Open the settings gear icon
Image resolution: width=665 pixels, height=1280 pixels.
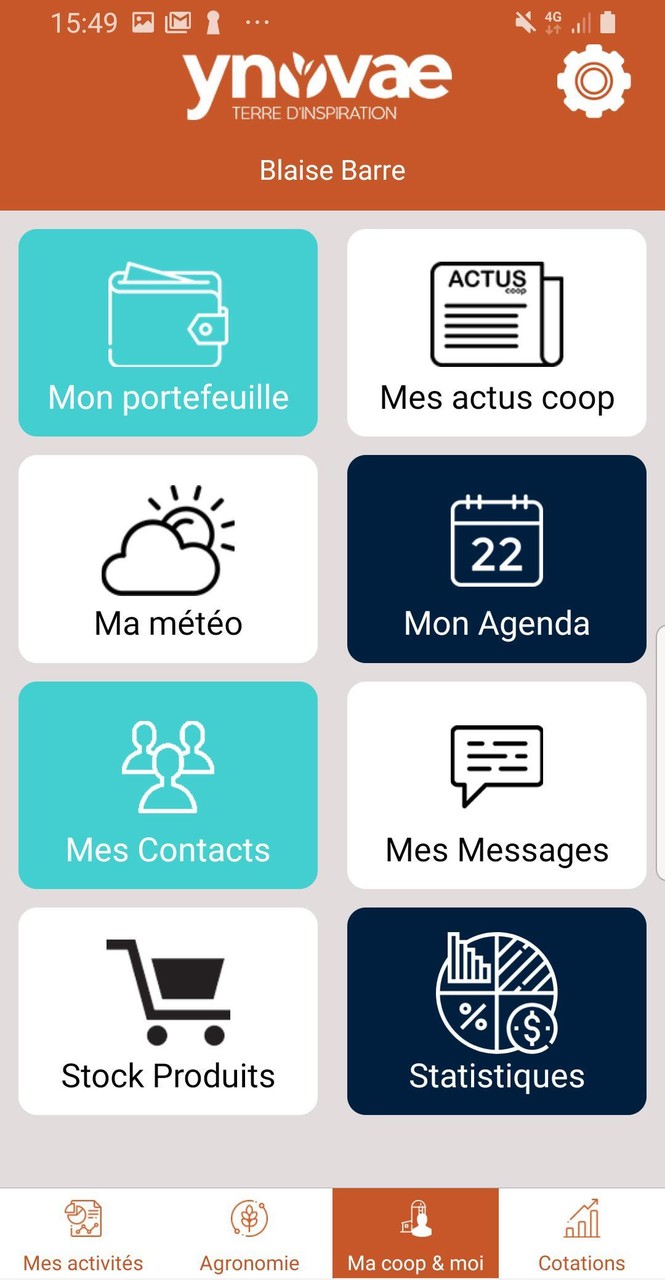(x=593, y=81)
